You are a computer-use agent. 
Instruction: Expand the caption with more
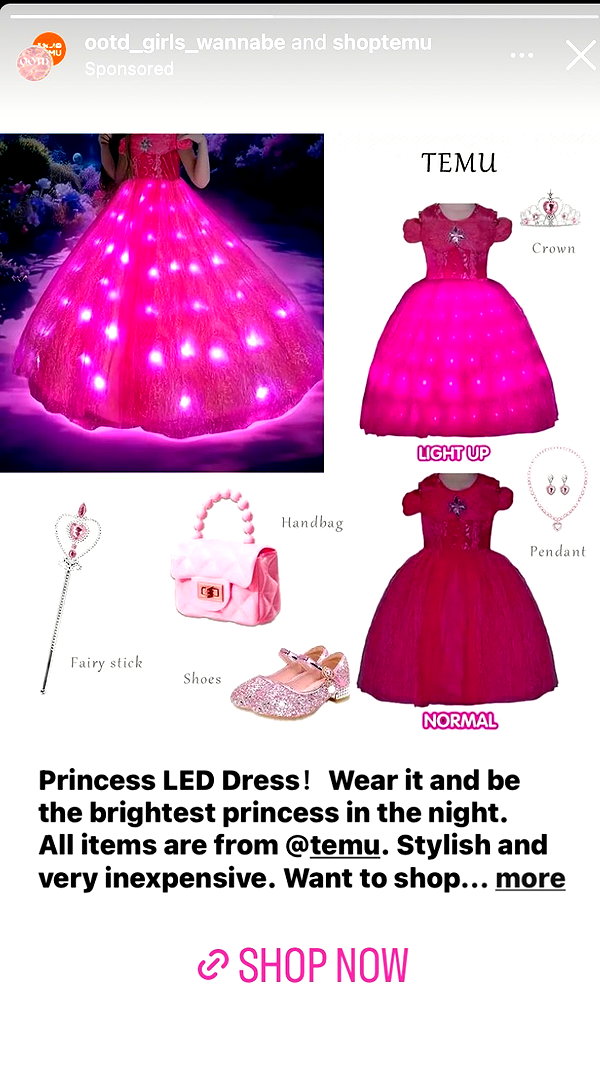[530, 879]
